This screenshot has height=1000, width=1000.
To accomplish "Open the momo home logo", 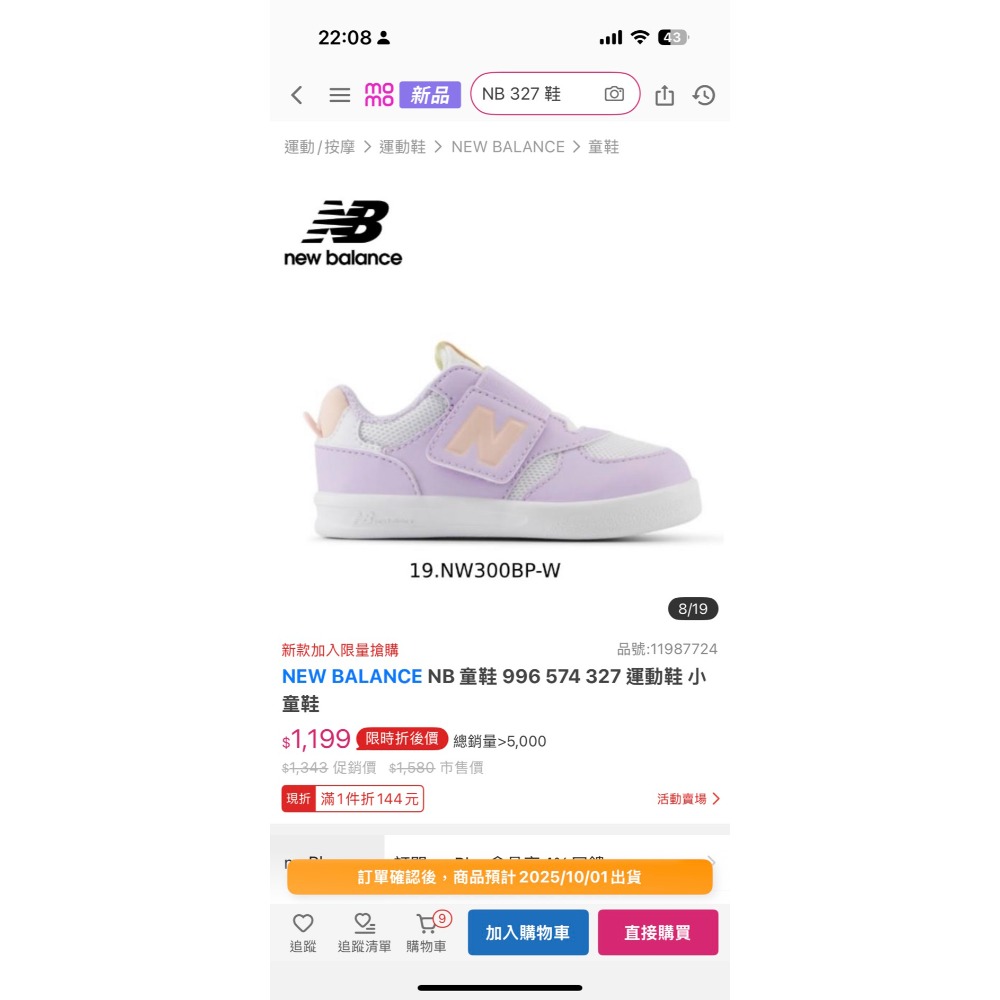I will [380, 95].
